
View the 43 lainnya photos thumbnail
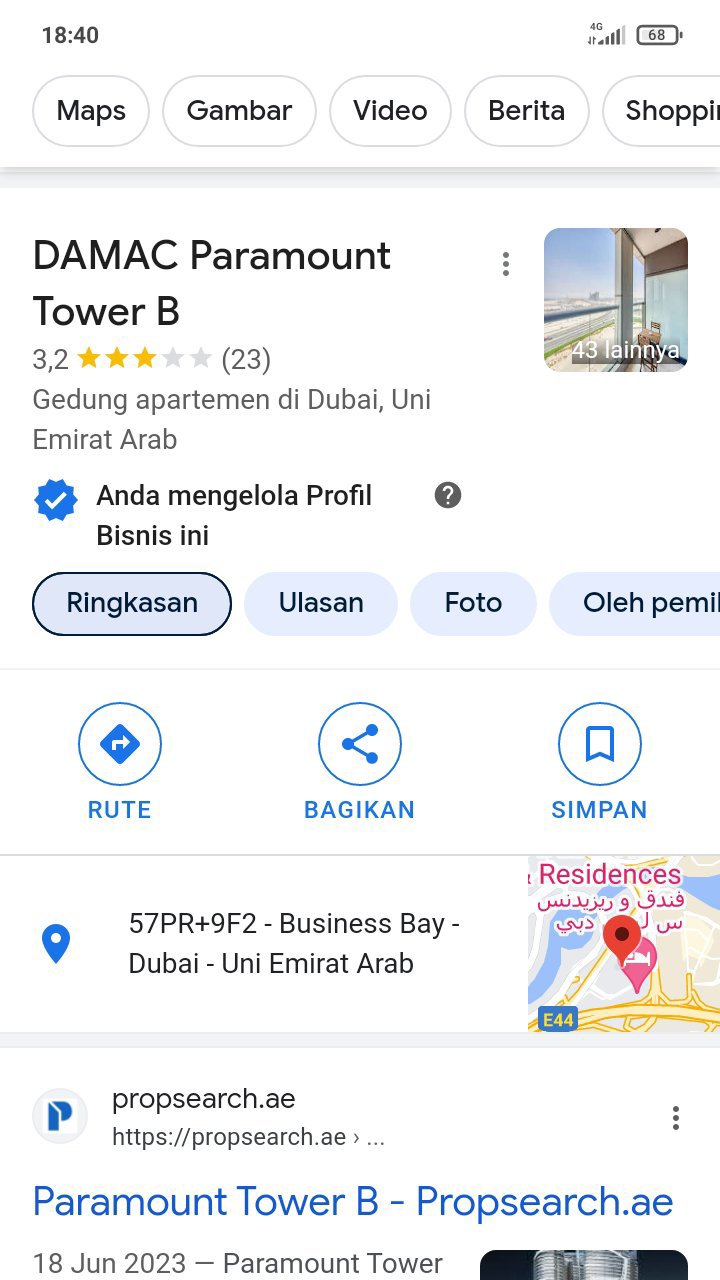point(616,300)
